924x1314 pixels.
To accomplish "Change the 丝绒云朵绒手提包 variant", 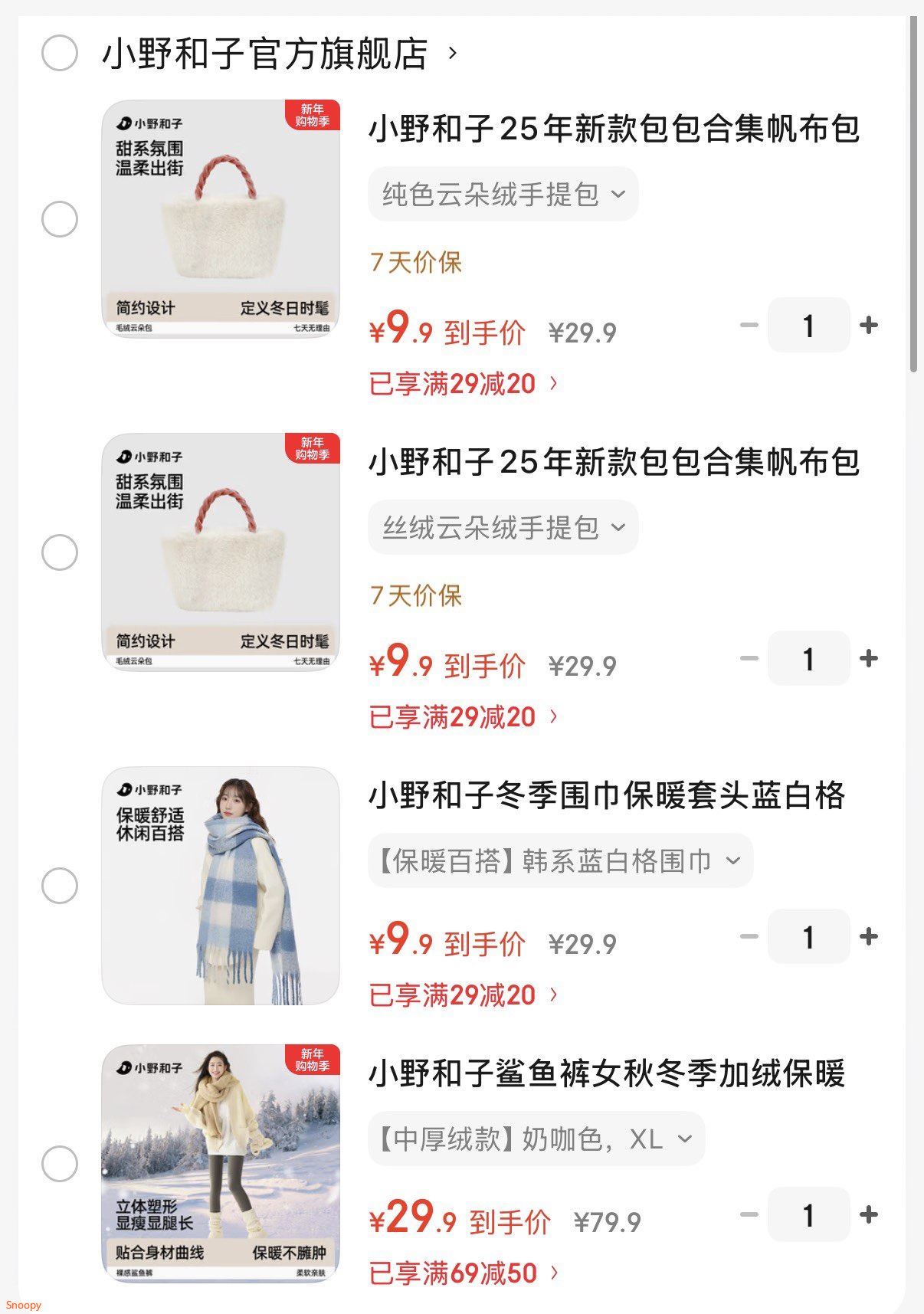I will (x=503, y=528).
